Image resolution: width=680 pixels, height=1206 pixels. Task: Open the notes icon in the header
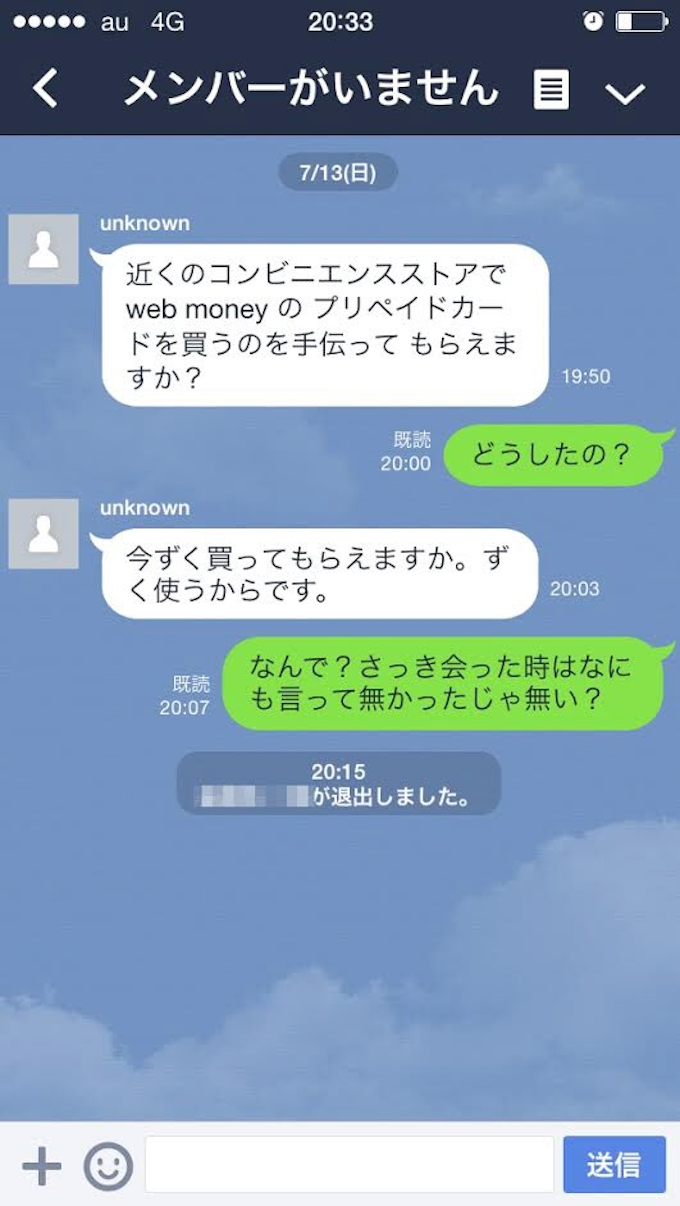point(551,91)
